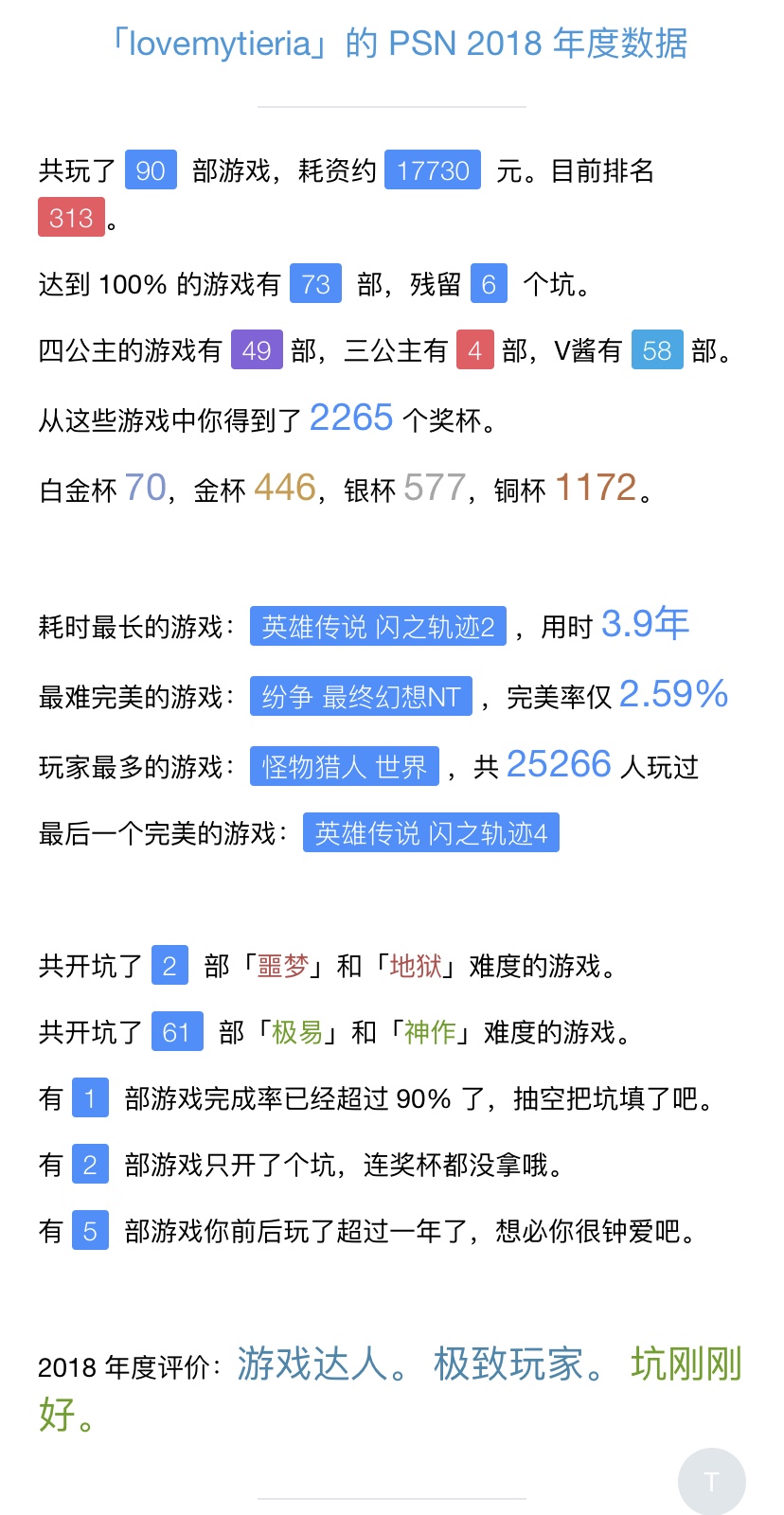Open the 58 Vita games chip
The height and width of the screenshot is (1515, 784).
pyautogui.click(x=657, y=350)
